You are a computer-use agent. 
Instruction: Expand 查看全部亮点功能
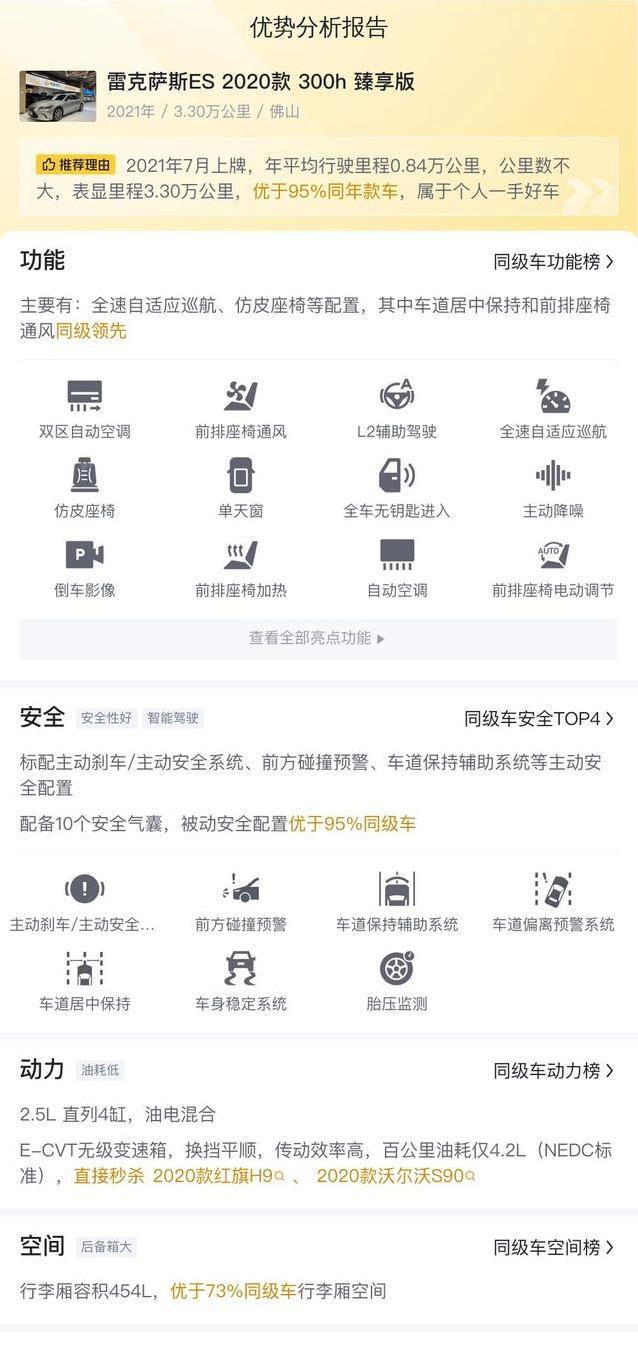tap(318, 638)
